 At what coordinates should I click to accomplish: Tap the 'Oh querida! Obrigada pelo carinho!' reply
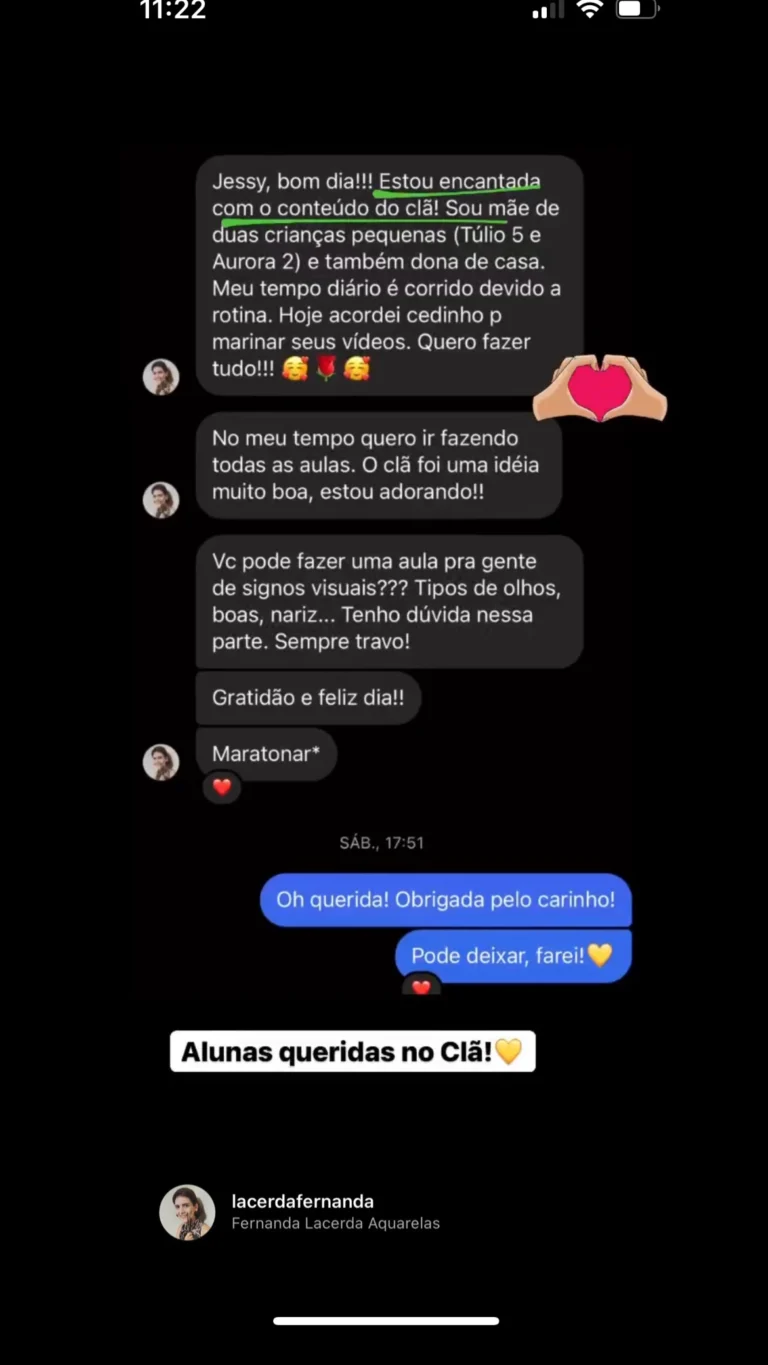tap(446, 900)
